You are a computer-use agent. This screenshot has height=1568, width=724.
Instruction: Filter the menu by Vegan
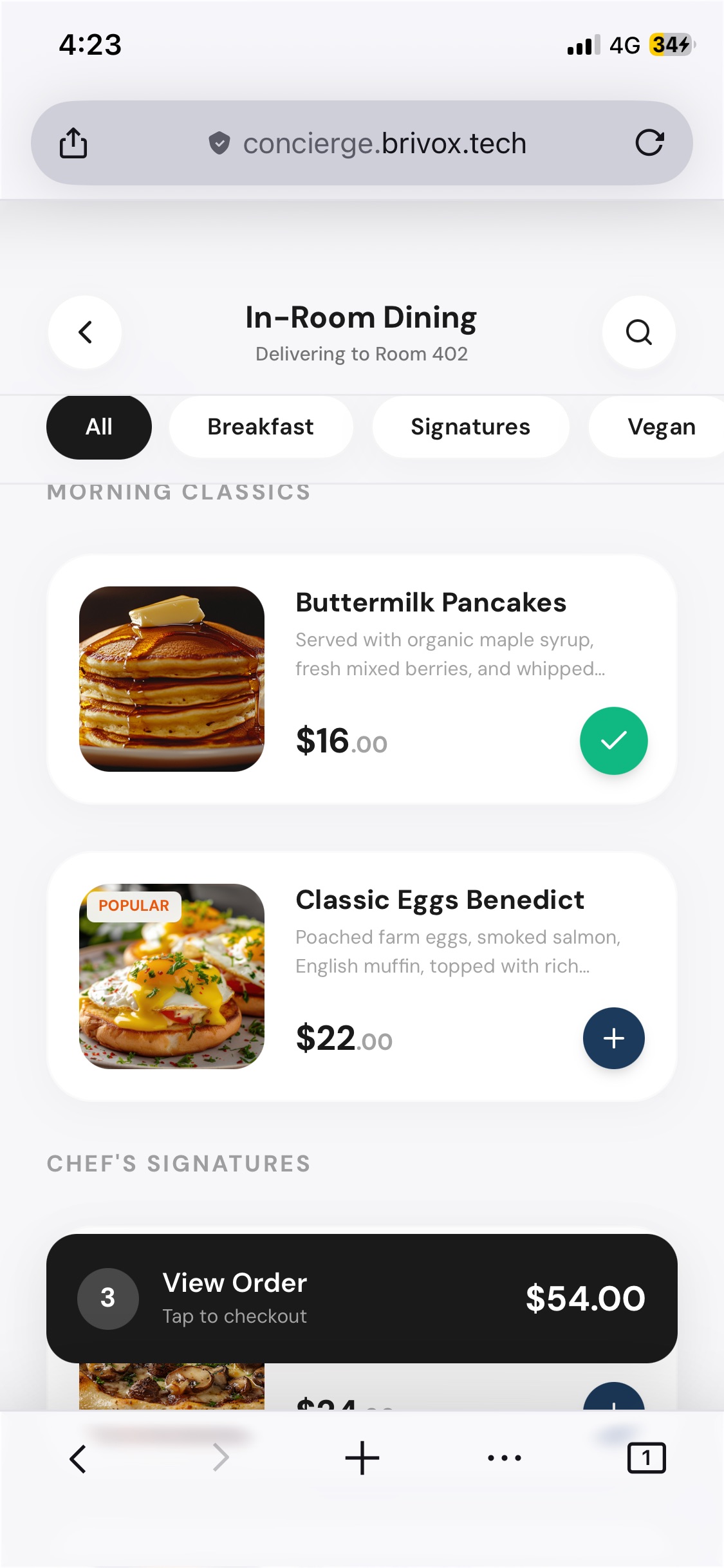coord(661,427)
